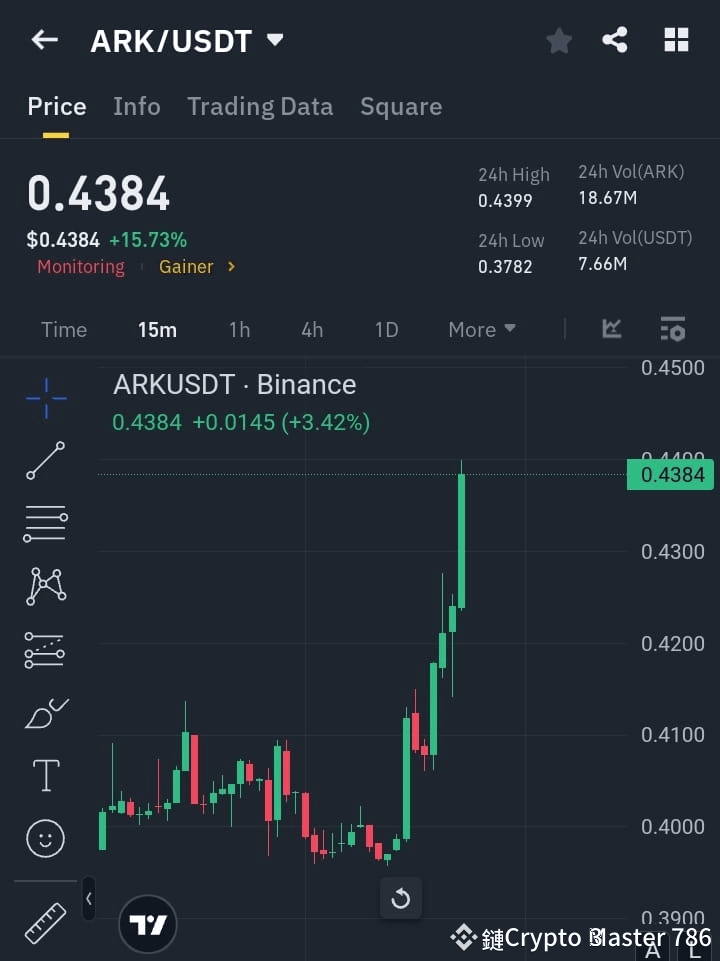Select the crosshair cursor tool
The height and width of the screenshot is (961, 720).
(44, 398)
